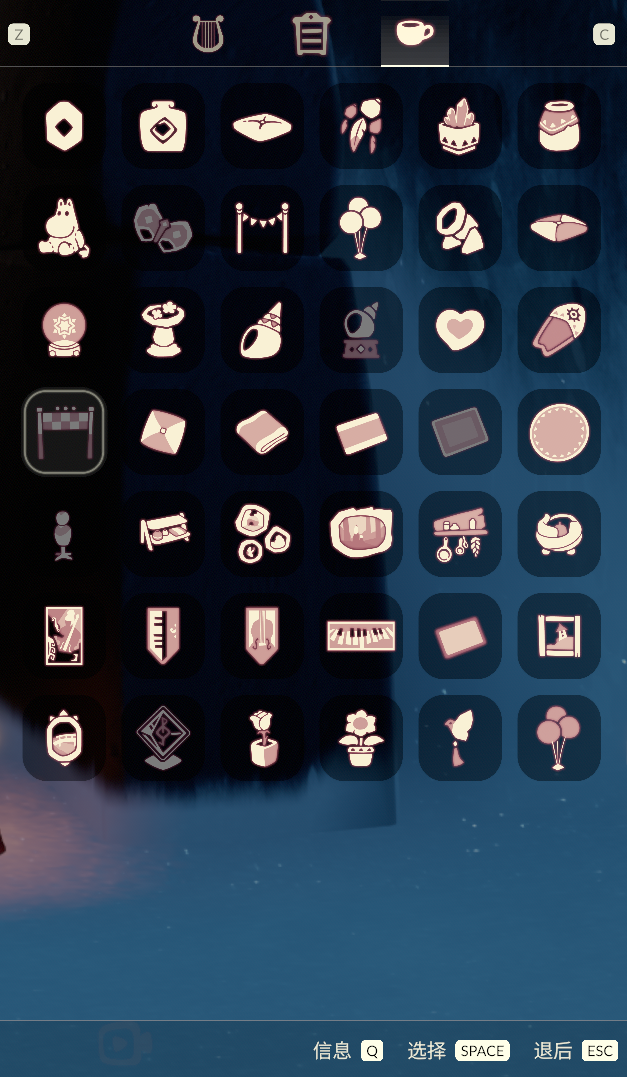Switch to the notice board tab
Image resolution: width=627 pixels, height=1077 pixels.
(312, 35)
